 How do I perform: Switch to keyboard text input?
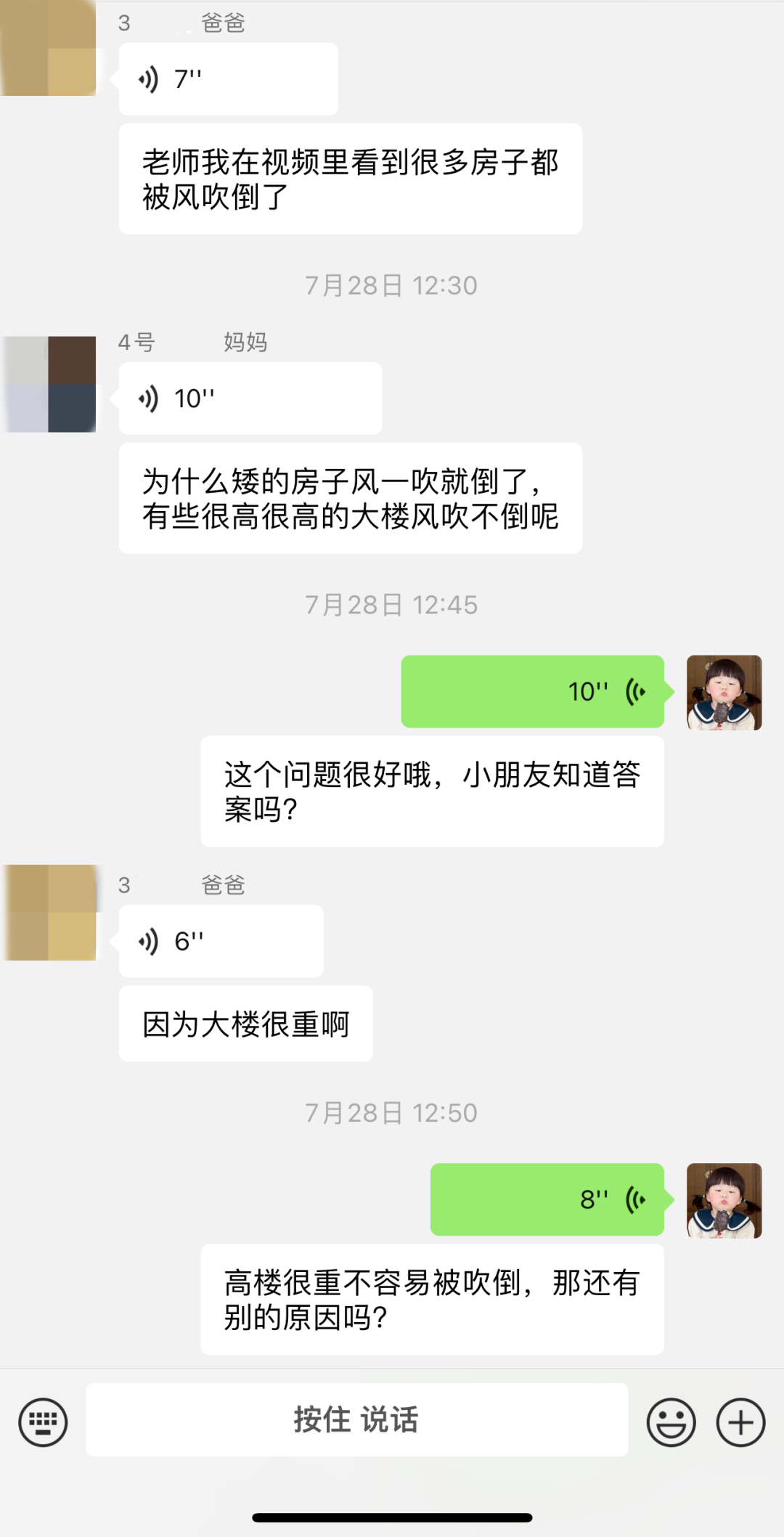(43, 1422)
